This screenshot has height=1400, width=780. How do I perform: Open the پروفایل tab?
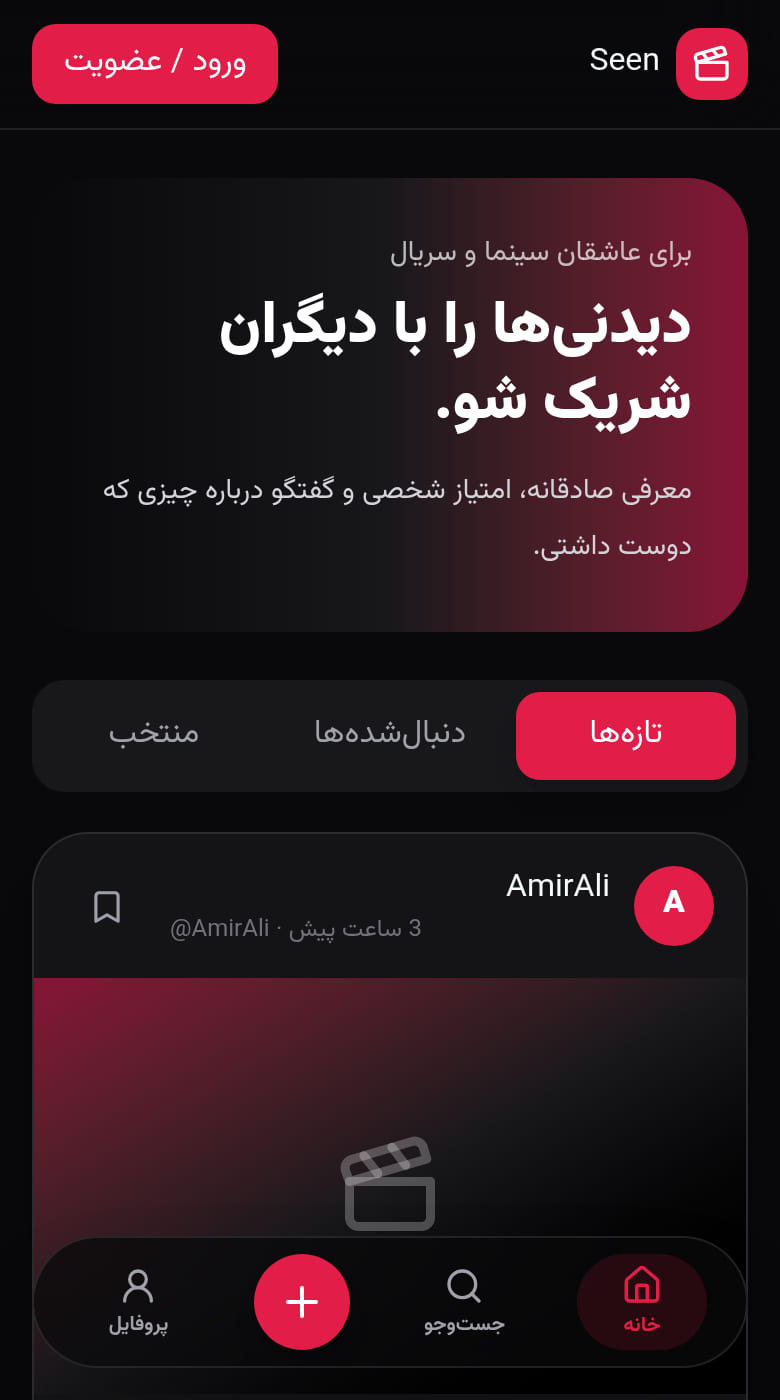[x=138, y=1302]
